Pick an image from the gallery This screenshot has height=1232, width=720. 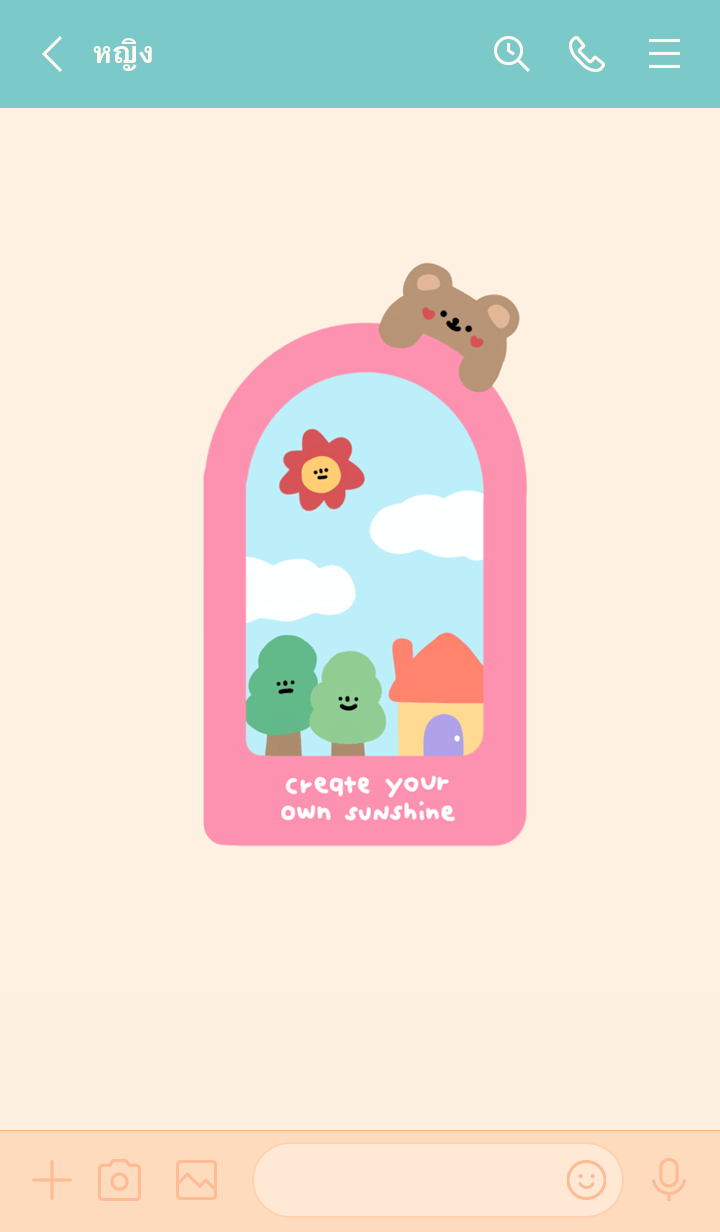[196, 1180]
